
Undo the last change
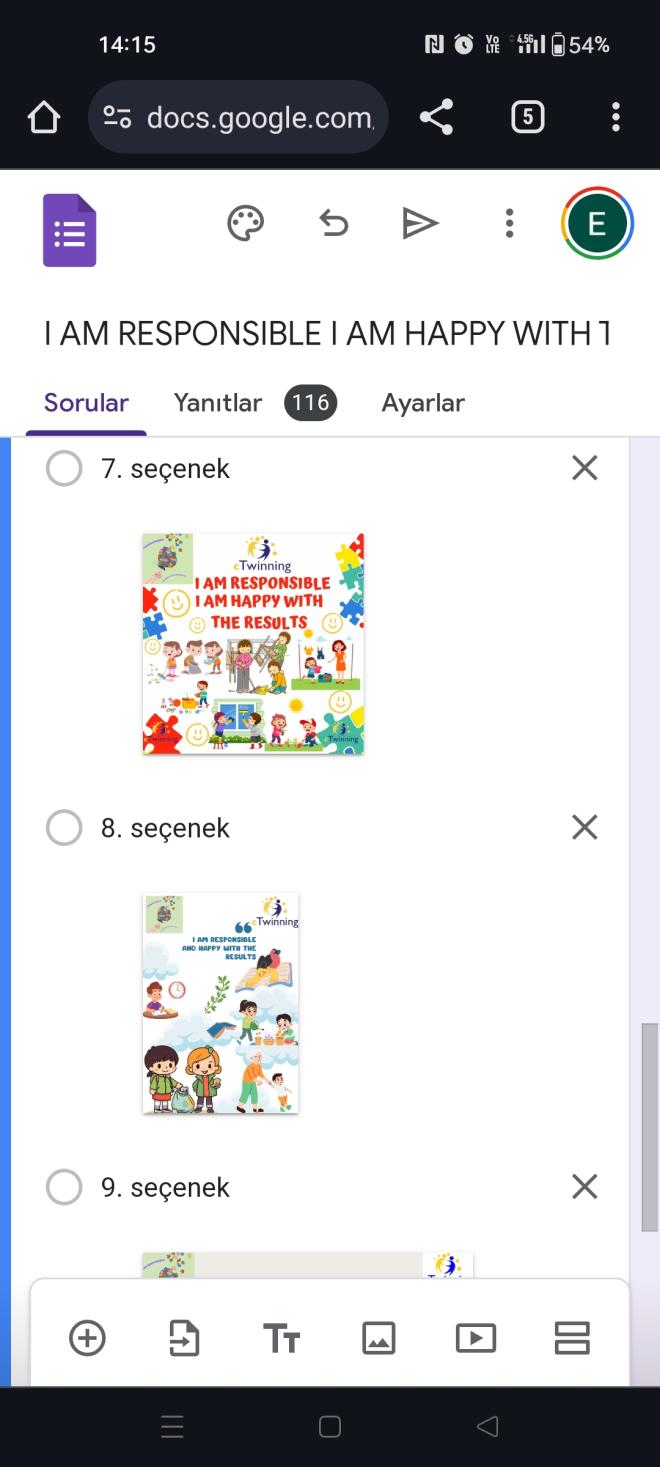pos(333,224)
